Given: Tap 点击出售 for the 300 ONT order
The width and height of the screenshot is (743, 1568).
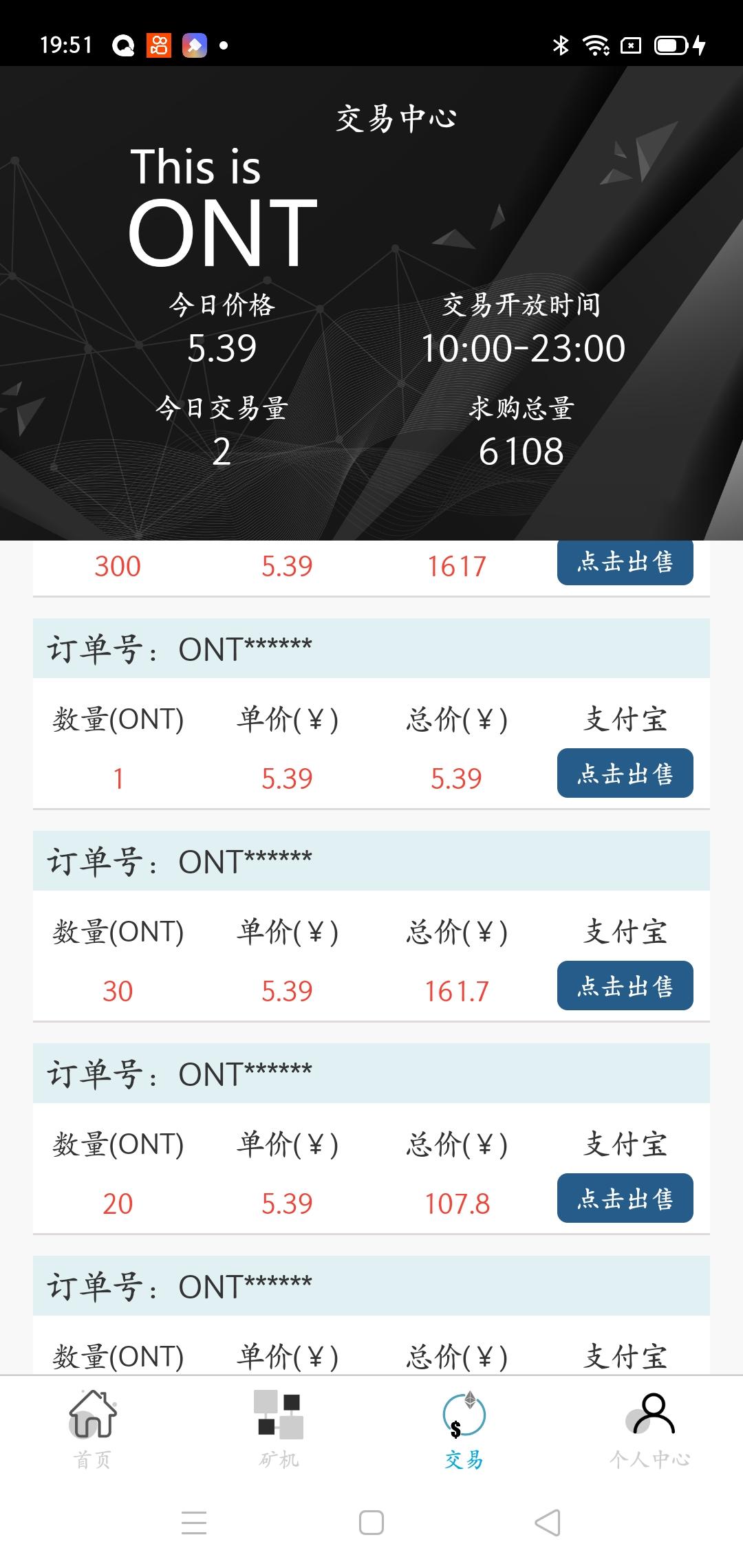Looking at the screenshot, I should click(625, 563).
